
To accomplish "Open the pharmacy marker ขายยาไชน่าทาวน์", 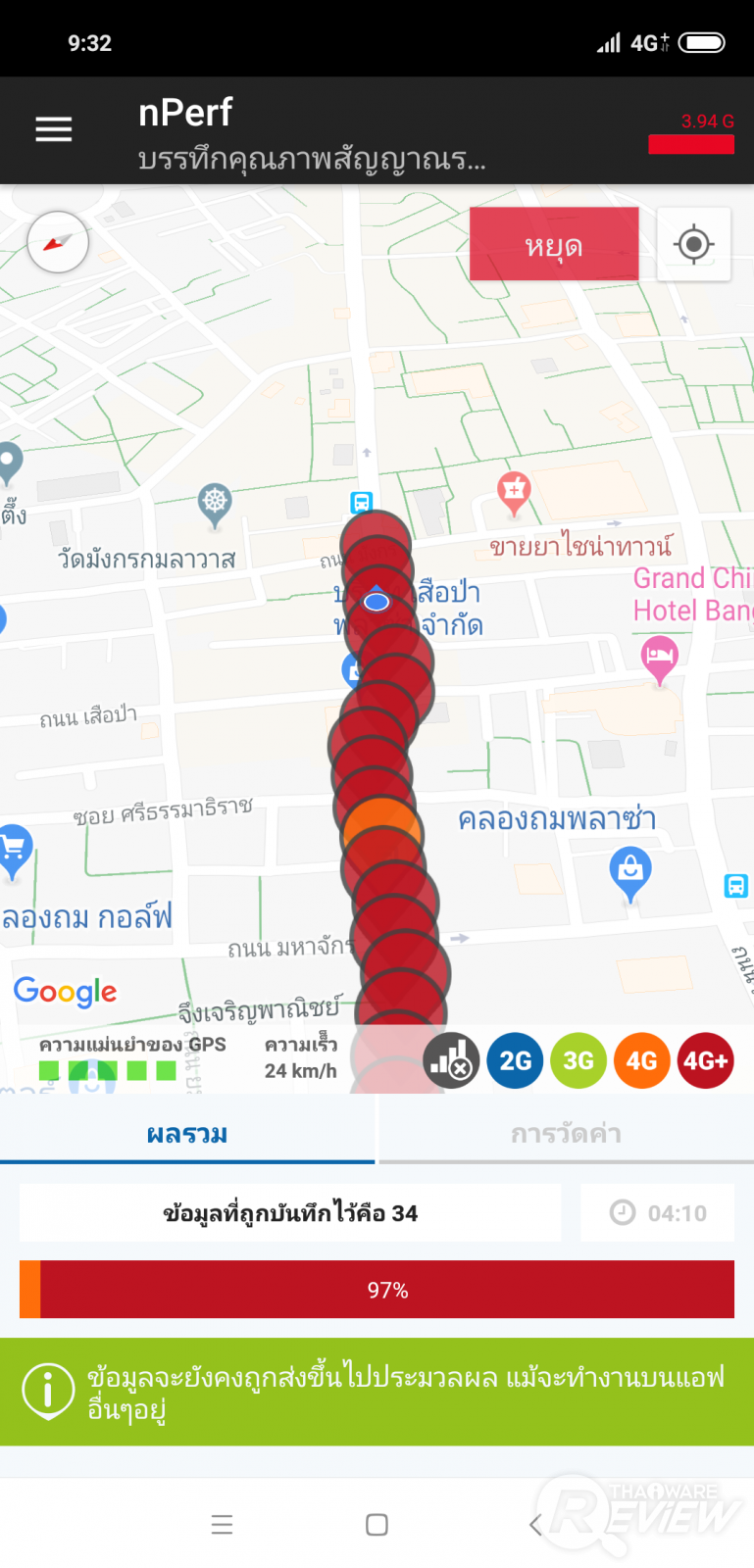I will tap(514, 491).
